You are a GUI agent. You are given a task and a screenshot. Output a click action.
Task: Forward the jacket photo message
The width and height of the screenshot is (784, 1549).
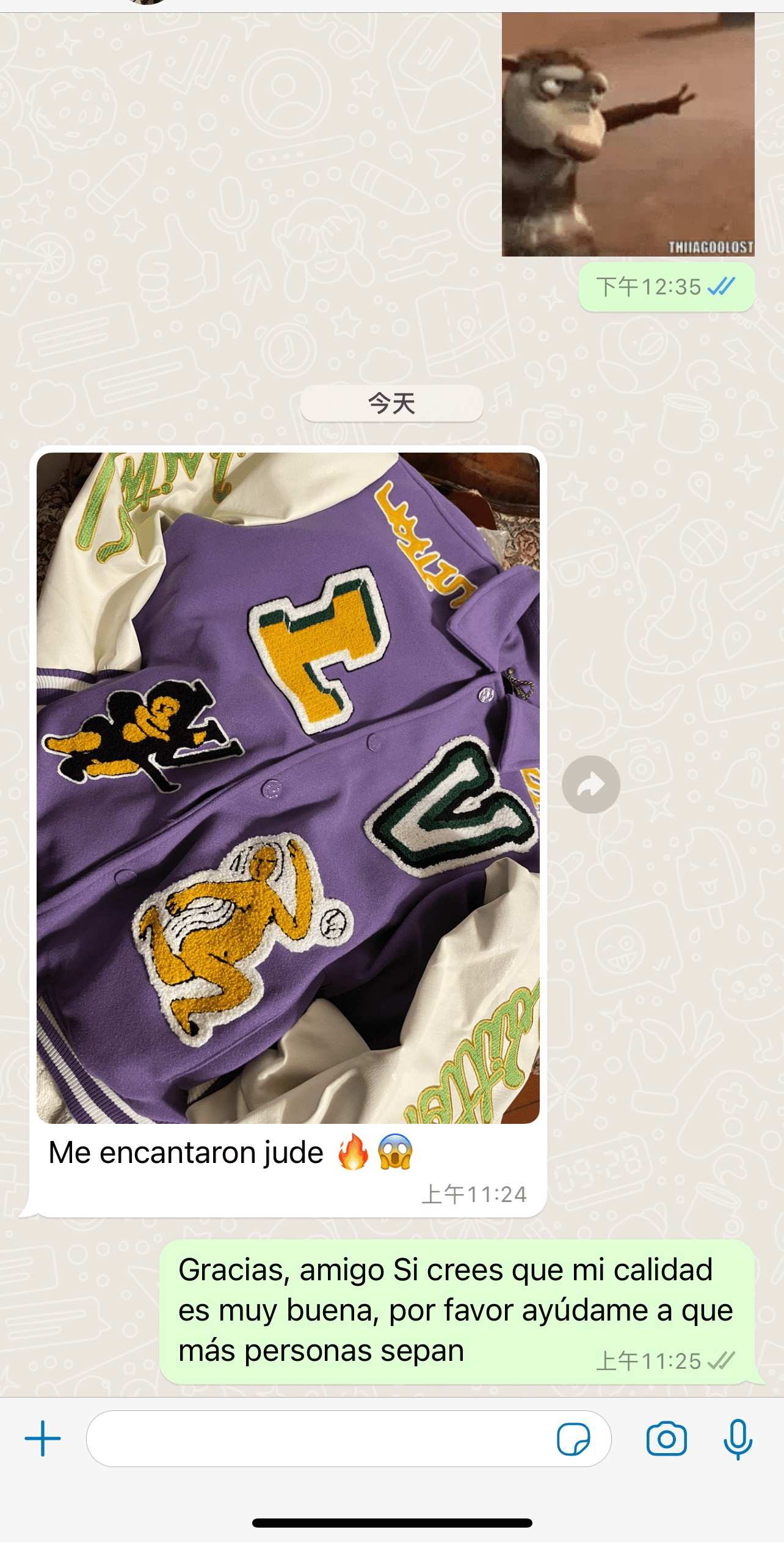pyautogui.click(x=590, y=785)
